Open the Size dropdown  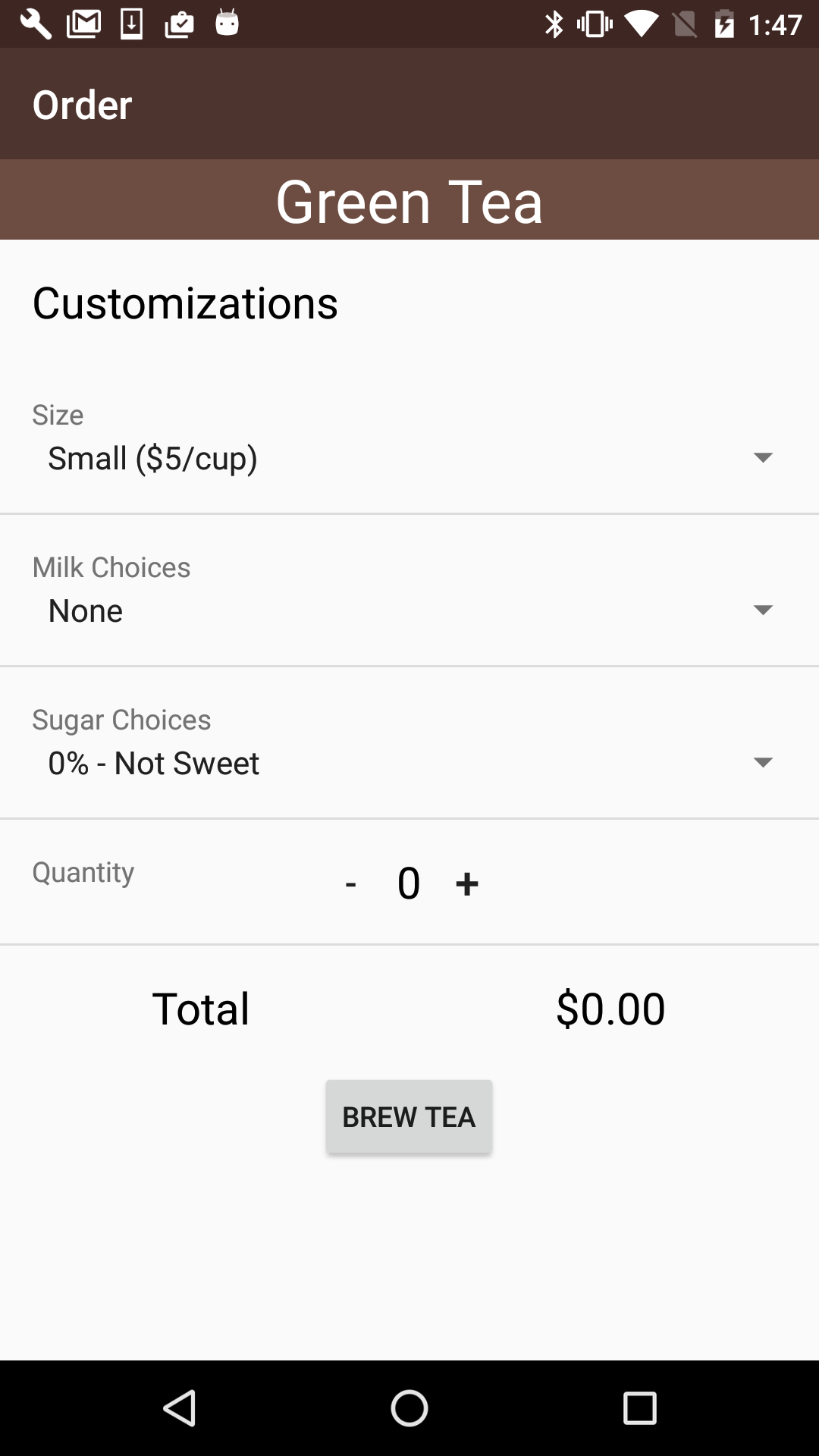pyautogui.click(x=409, y=458)
